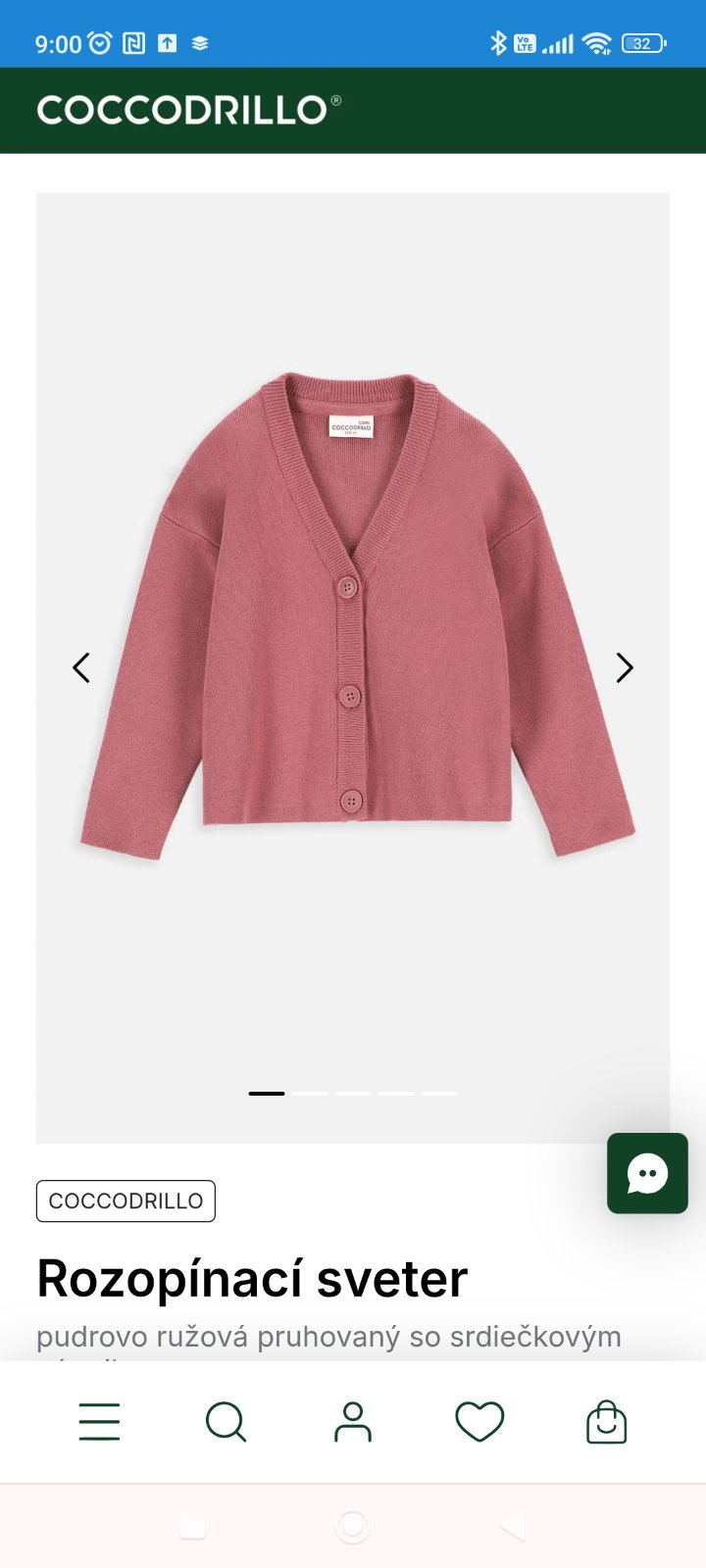Image resolution: width=706 pixels, height=1568 pixels.
Task: Open the search magnifier
Action: (226, 1422)
